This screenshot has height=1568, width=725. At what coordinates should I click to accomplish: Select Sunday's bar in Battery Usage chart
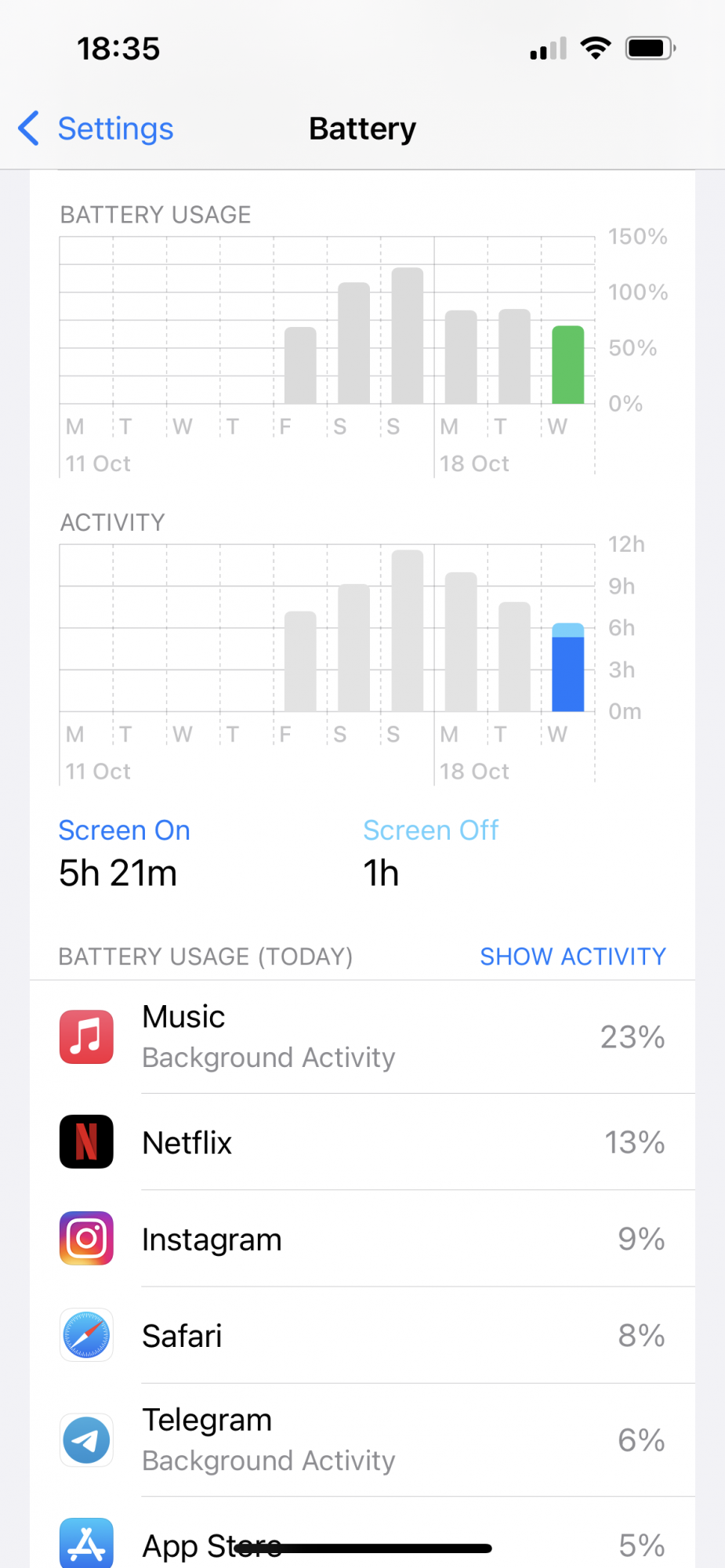tap(407, 336)
